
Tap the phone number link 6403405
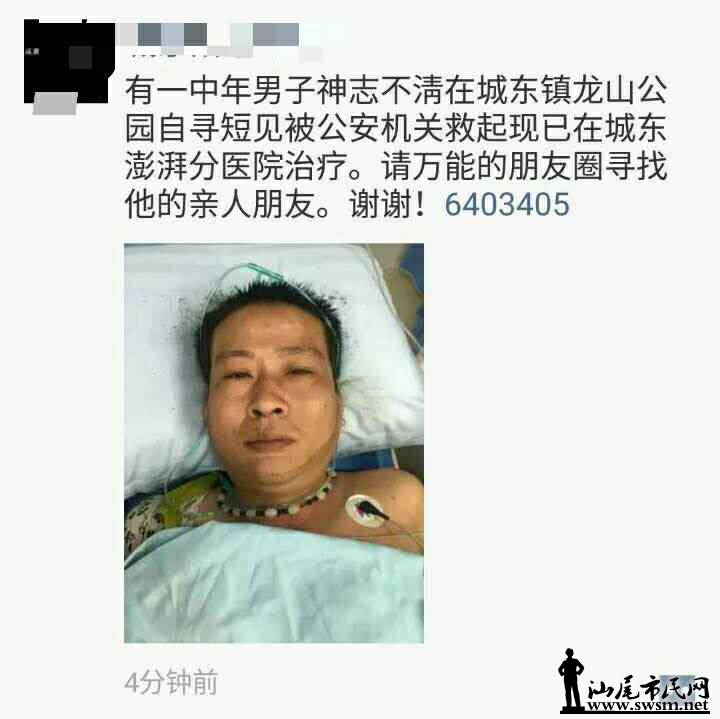pyautogui.click(x=507, y=204)
